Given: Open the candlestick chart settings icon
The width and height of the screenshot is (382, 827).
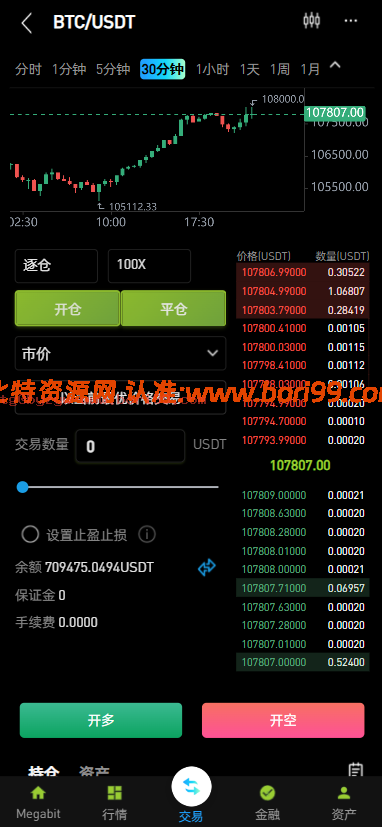Looking at the screenshot, I should 311,21.
